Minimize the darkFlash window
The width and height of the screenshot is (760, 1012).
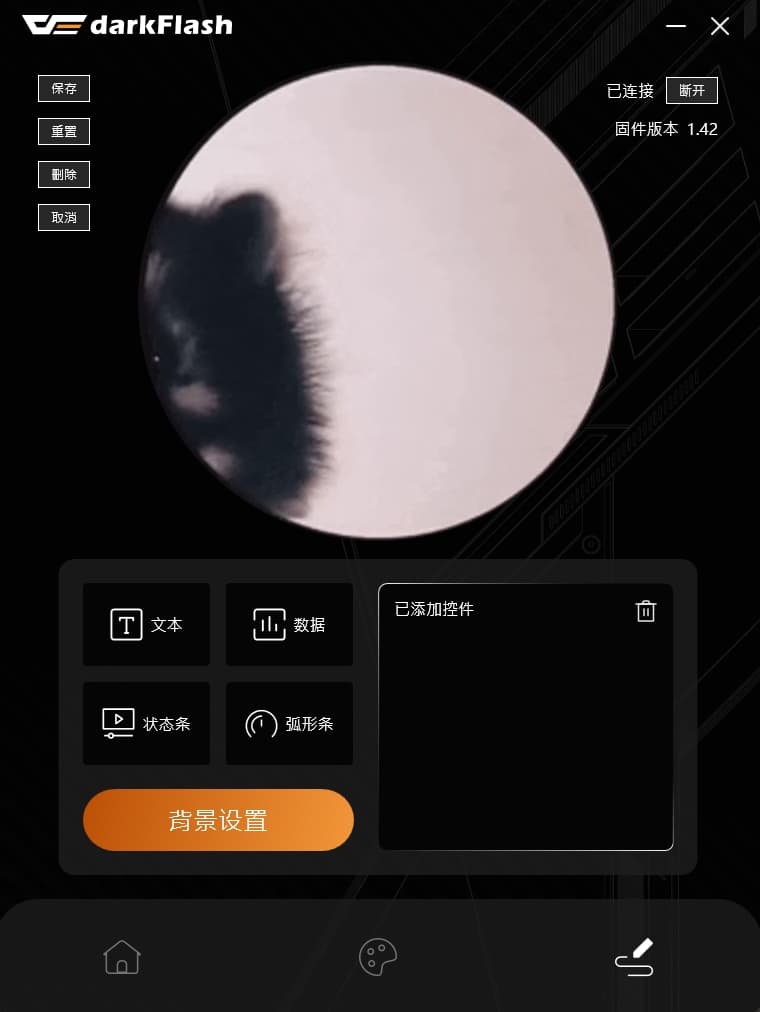pyautogui.click(x=676, y=27)
